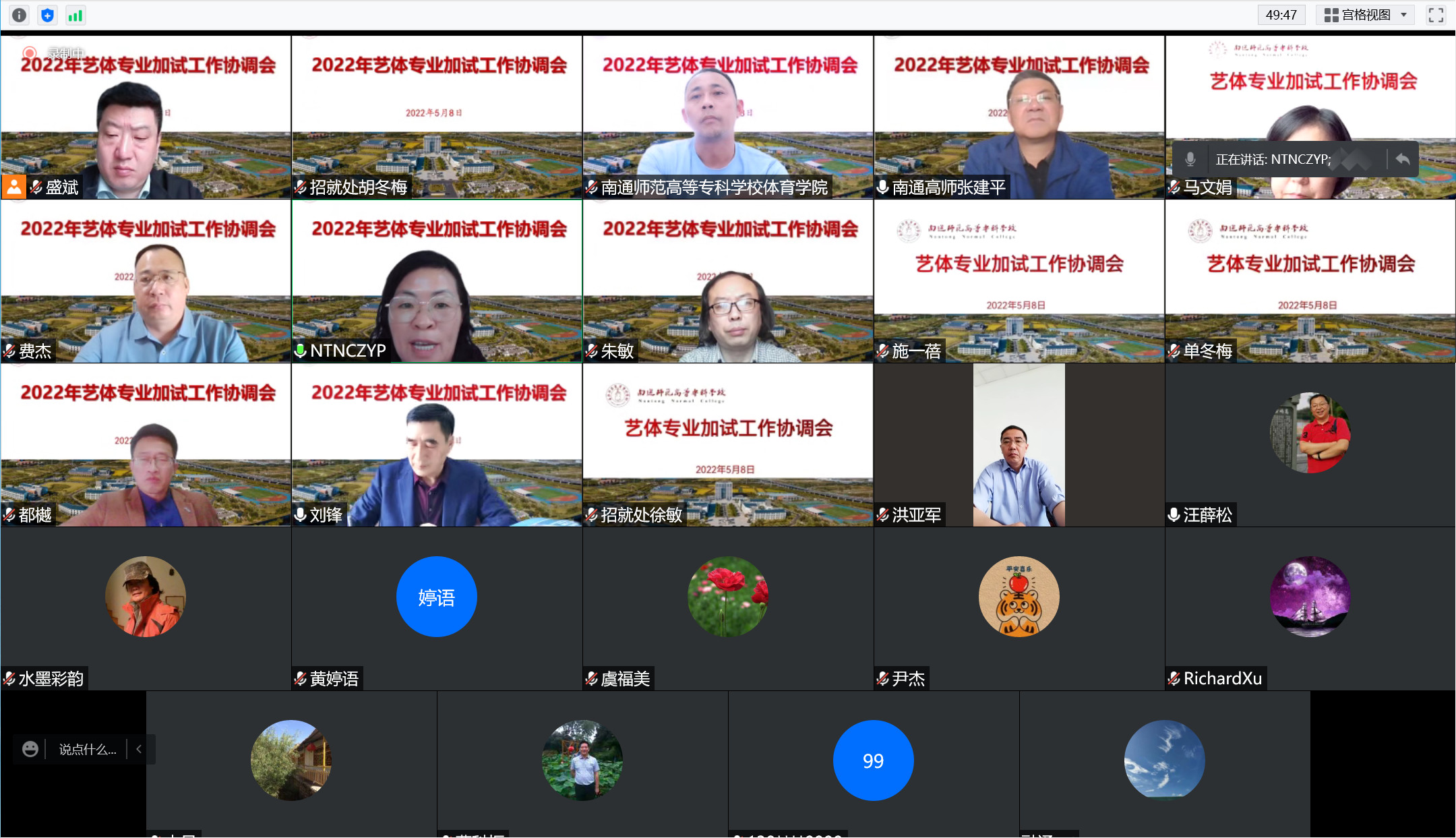
Task: Select 朱敏's video tile
Action: (x=728, y=282)
